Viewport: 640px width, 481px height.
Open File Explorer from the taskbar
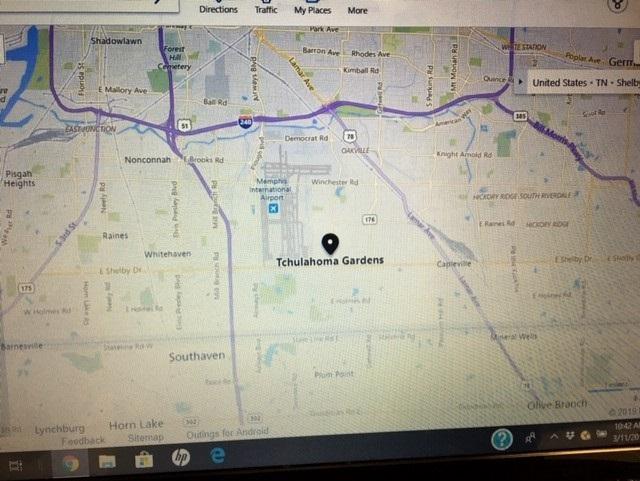pyautogui.click(x=107, y=461)
